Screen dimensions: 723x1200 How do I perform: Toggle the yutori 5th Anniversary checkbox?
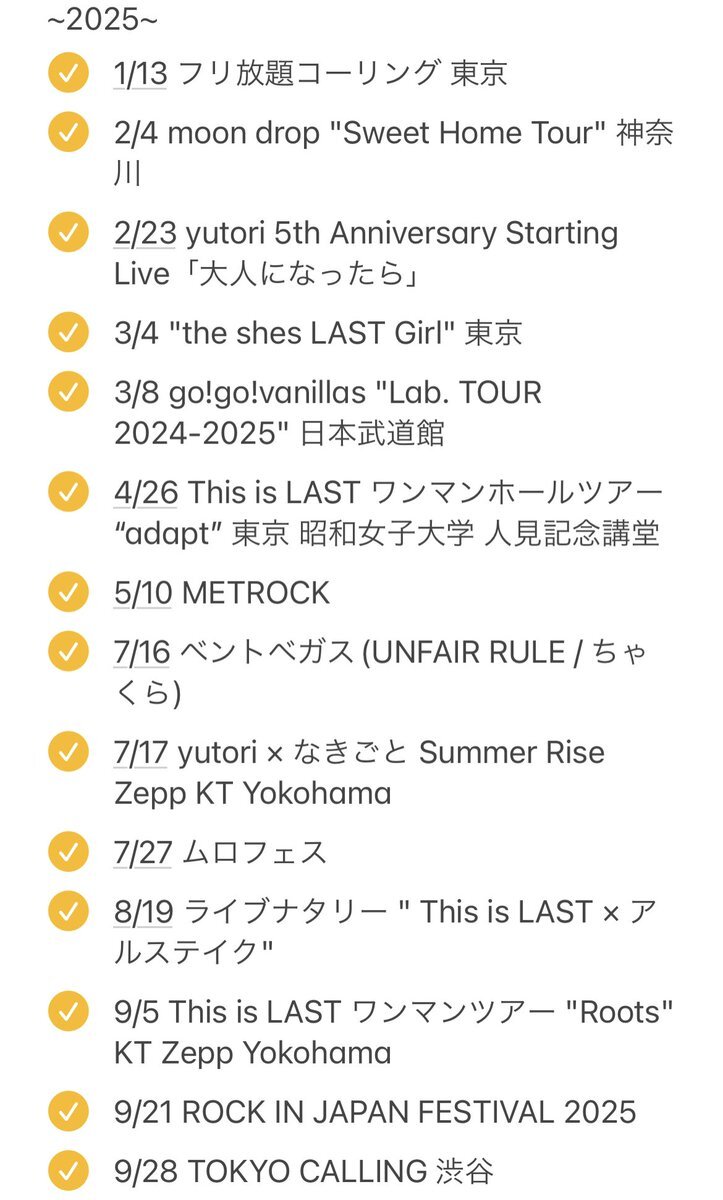click(68, 233)
